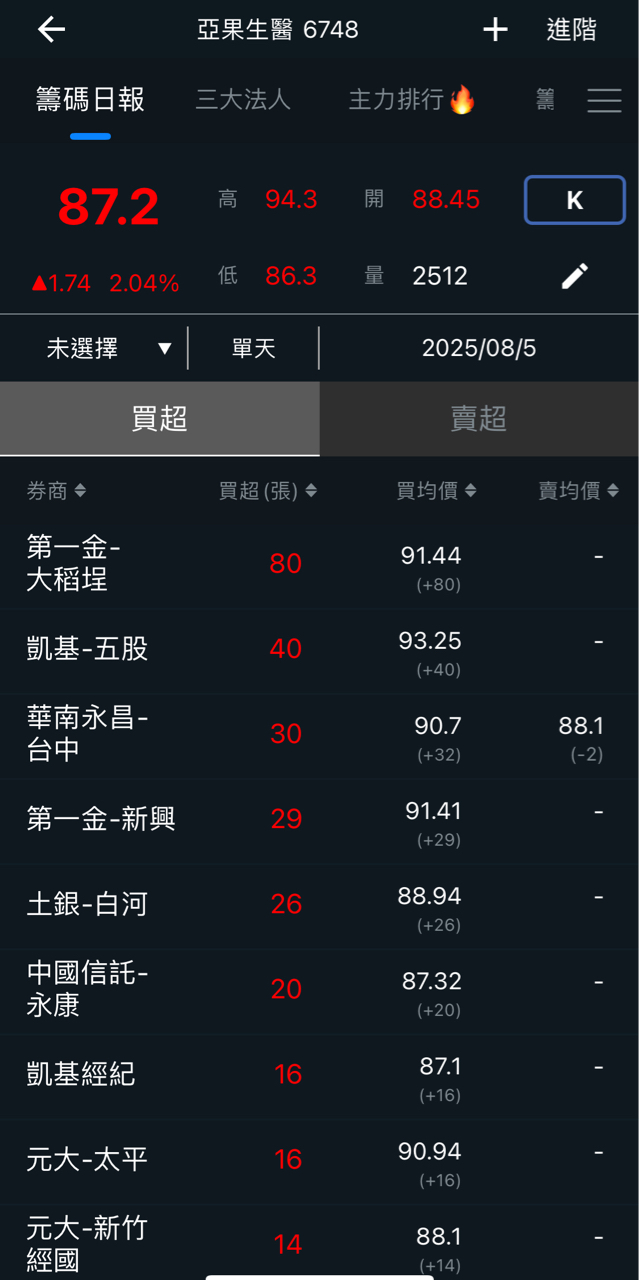Image resolution: width=639 pixels, height=1280 pixels.
Task: Open broker row 凱基-五股
Action: pyautogui.click(x=319, y=650)
